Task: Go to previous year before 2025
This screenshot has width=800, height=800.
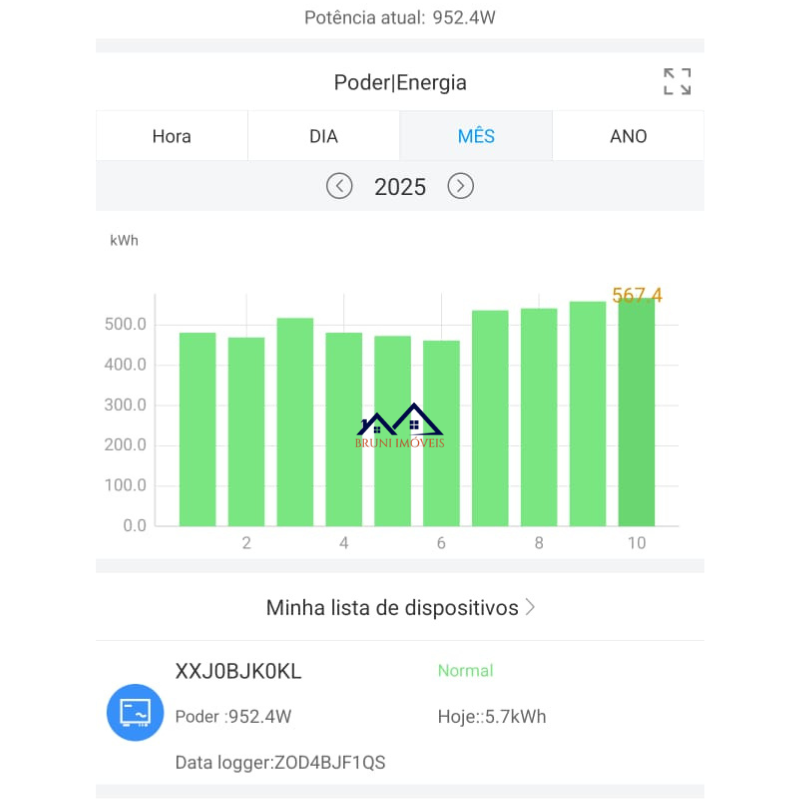Action: [340, 186]
